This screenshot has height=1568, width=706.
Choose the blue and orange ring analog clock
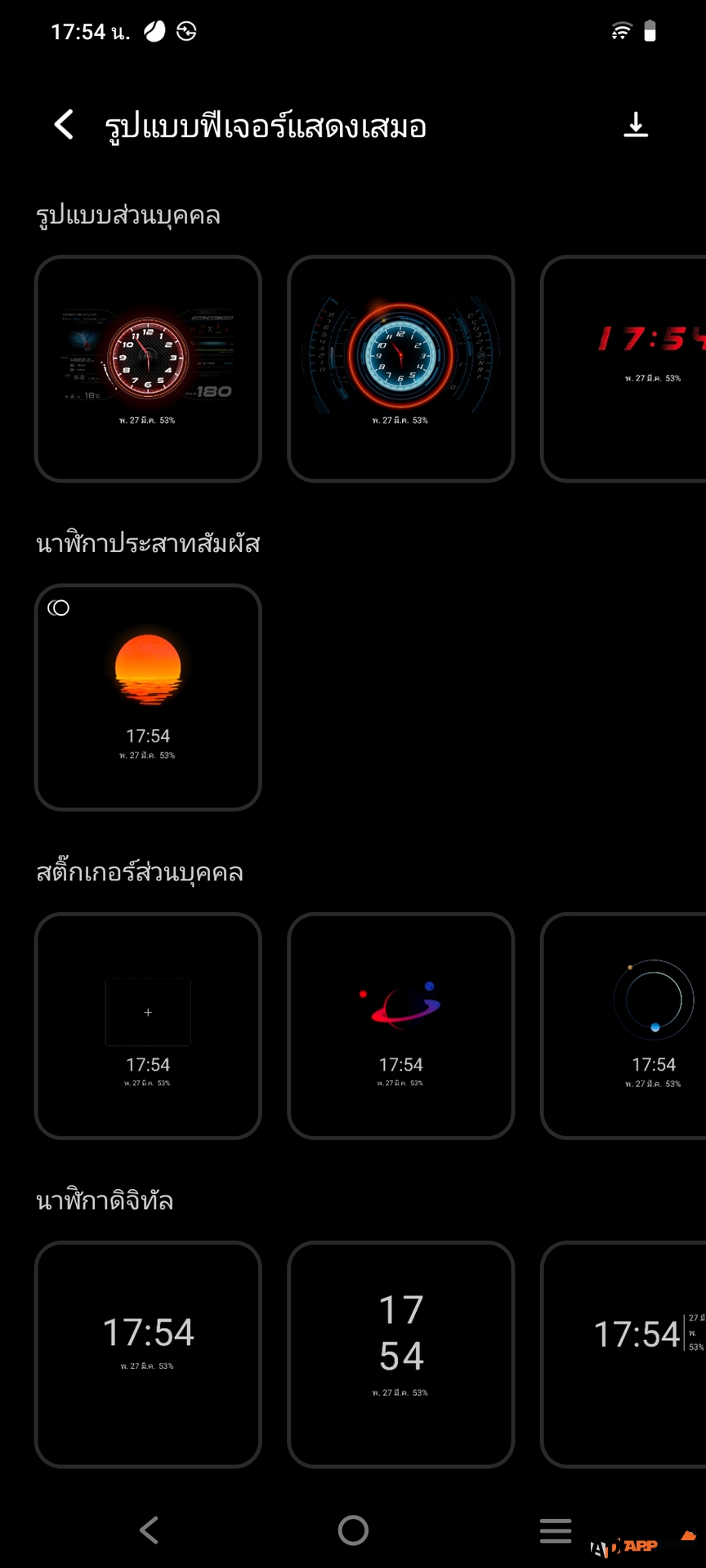click(x=400, y=368)
